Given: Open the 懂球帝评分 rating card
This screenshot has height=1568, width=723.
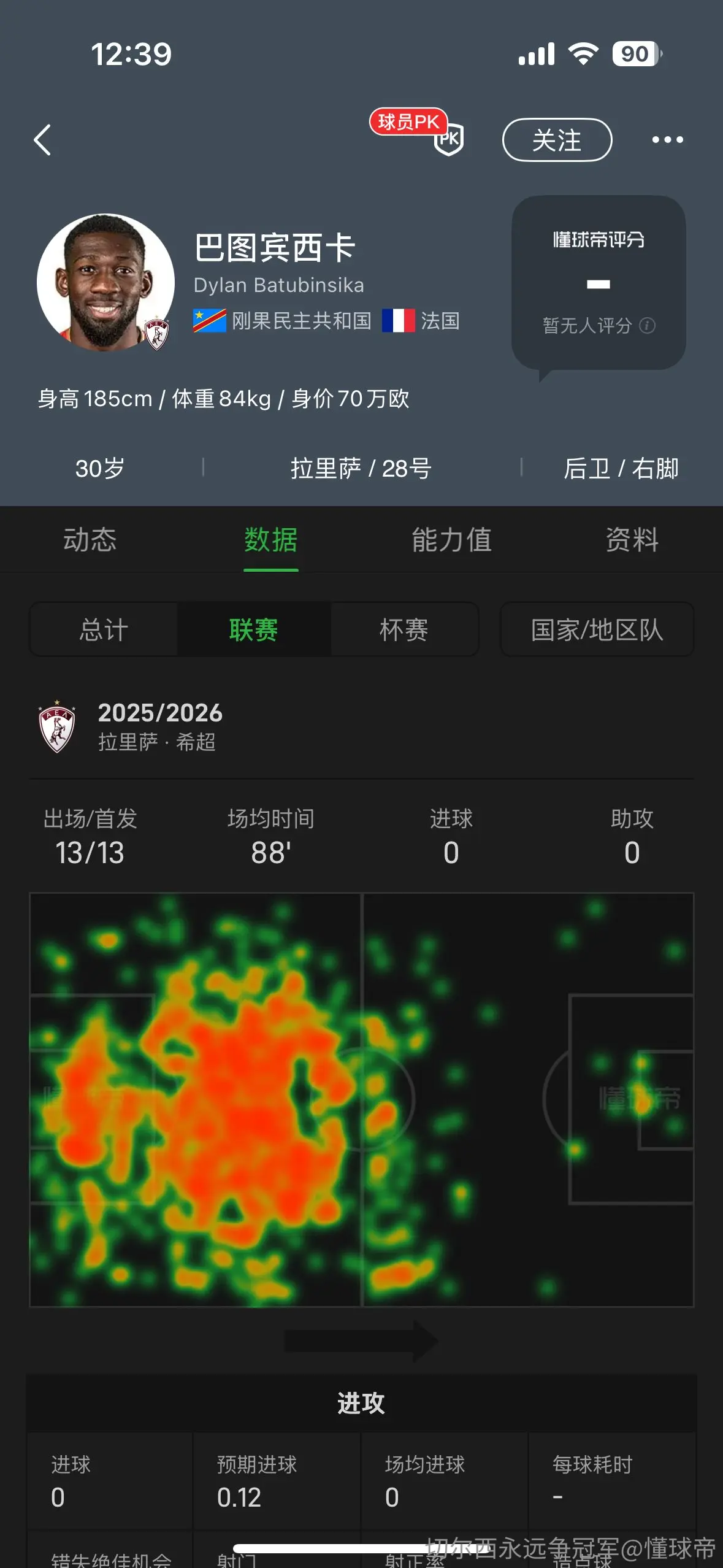Looking at the screenshot, I should tap(599, 283).
